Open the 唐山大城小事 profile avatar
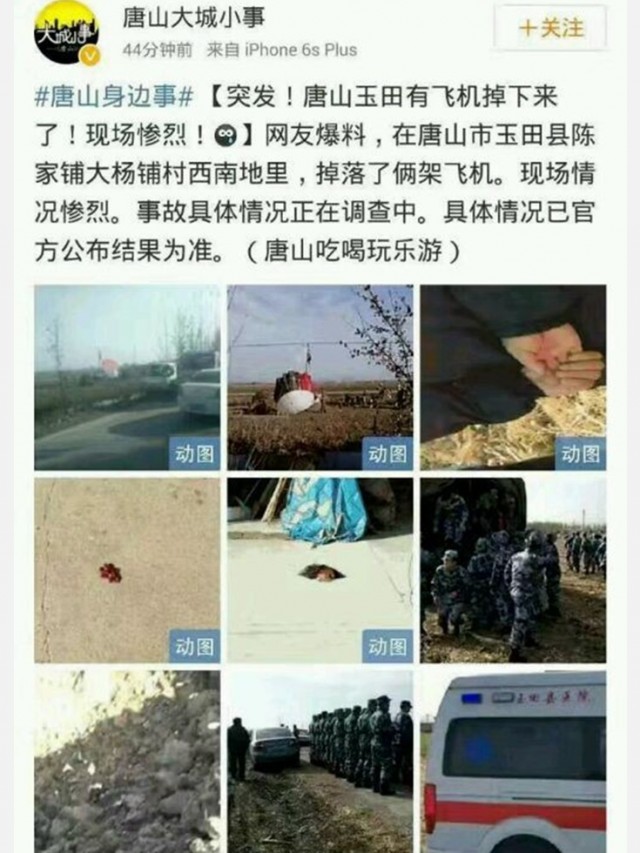This screenshot has width=640, height=853. click(x=66, y=33)
